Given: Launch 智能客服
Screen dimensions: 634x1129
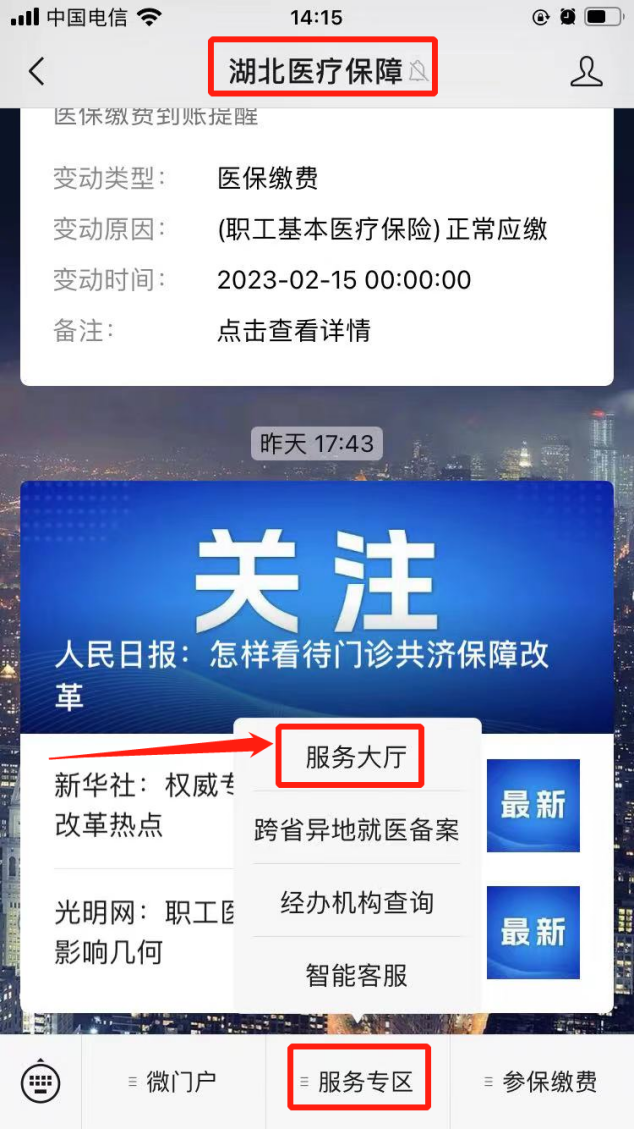Looking at the screenshot, I should tap(356, 975).
